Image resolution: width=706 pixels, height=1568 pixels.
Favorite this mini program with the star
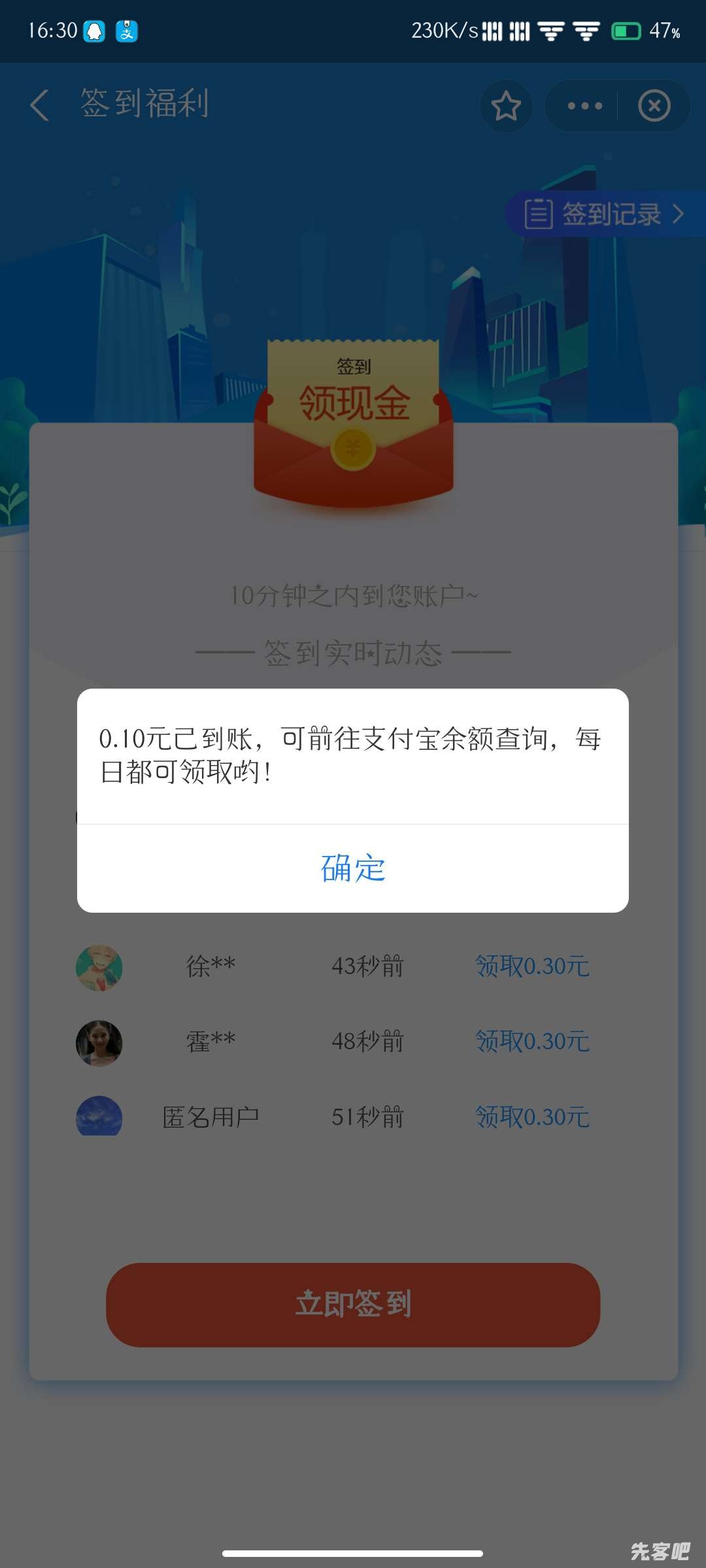click(506, 106)
